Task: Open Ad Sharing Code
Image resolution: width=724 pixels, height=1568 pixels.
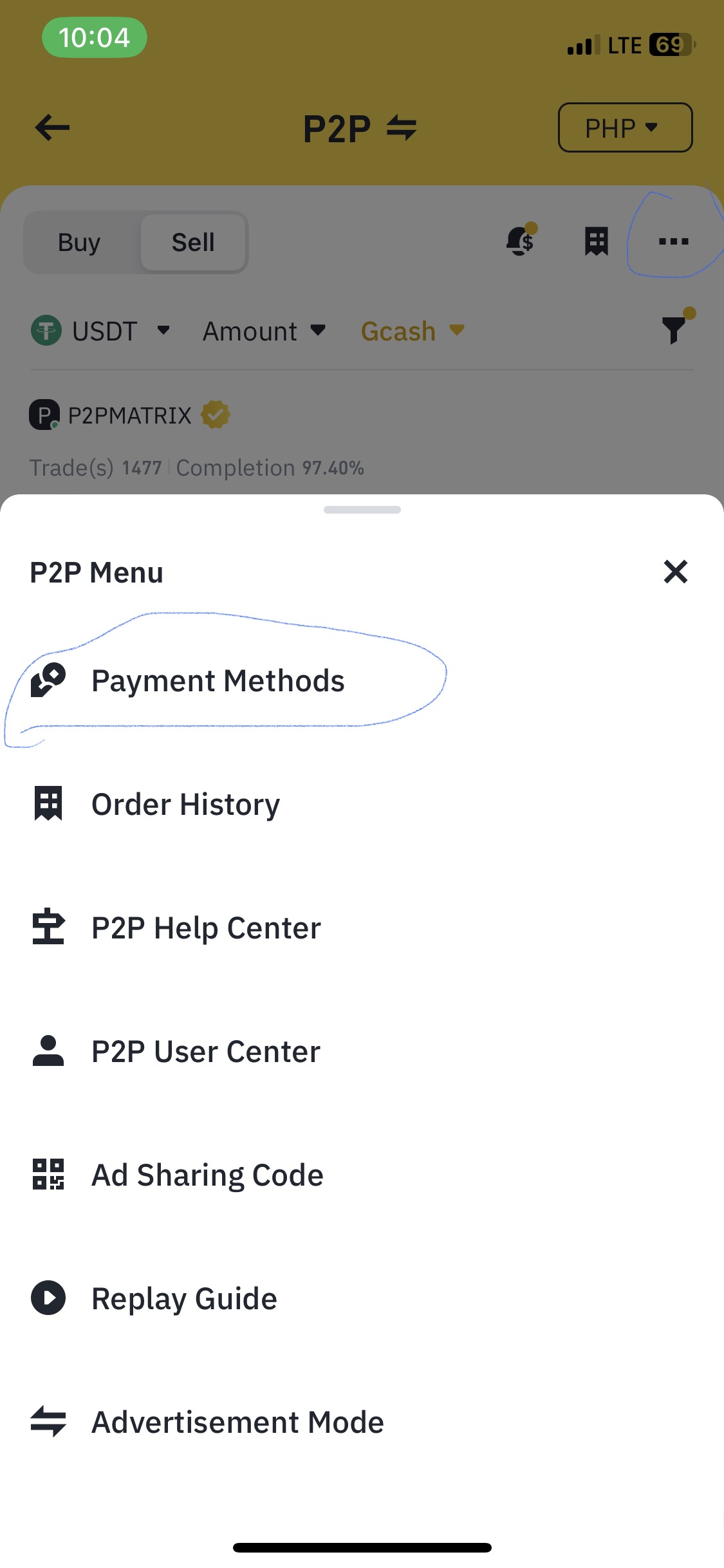Action: (207, 1175)
